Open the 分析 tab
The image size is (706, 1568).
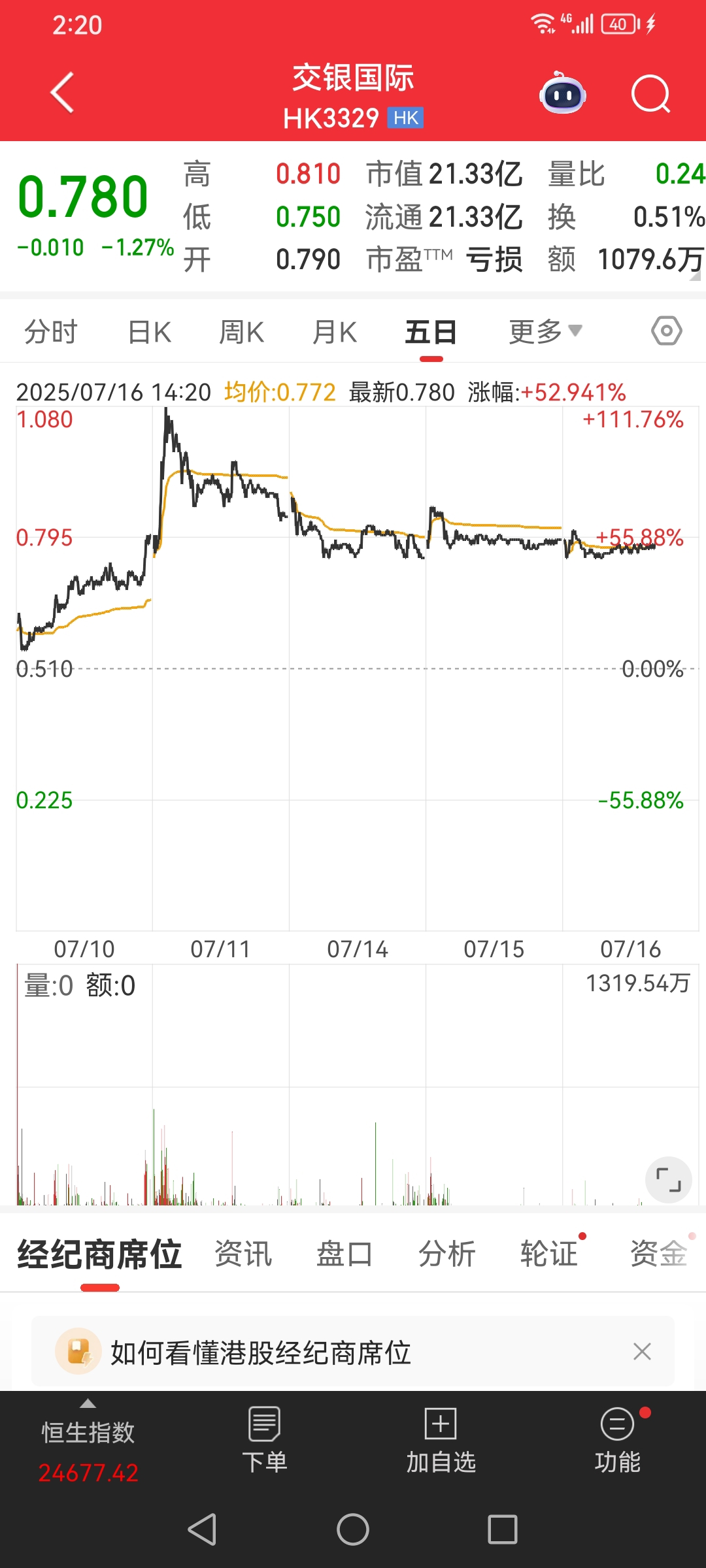pos(446,1254)
